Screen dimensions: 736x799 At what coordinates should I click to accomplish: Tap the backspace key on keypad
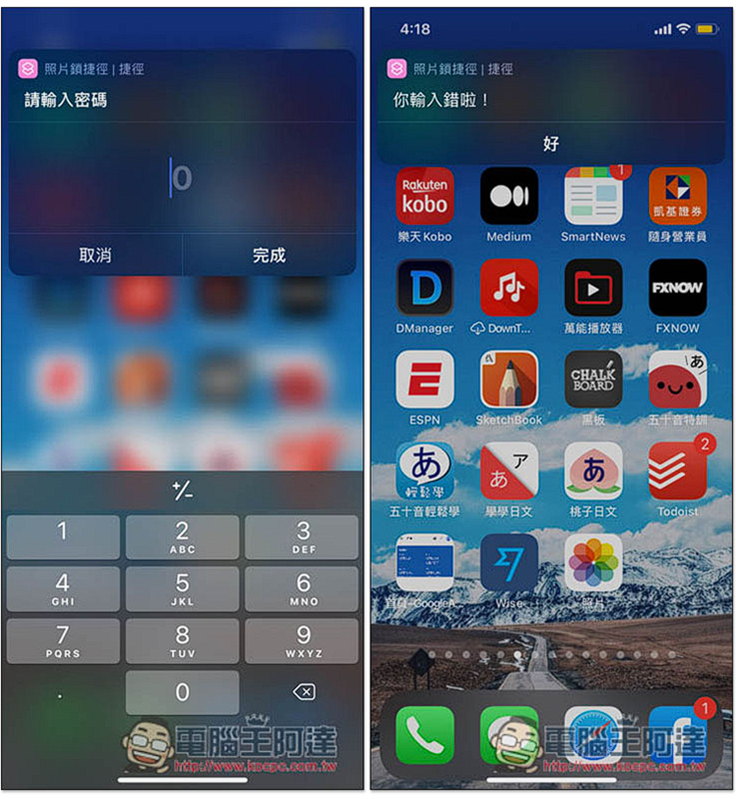[303, 692]
